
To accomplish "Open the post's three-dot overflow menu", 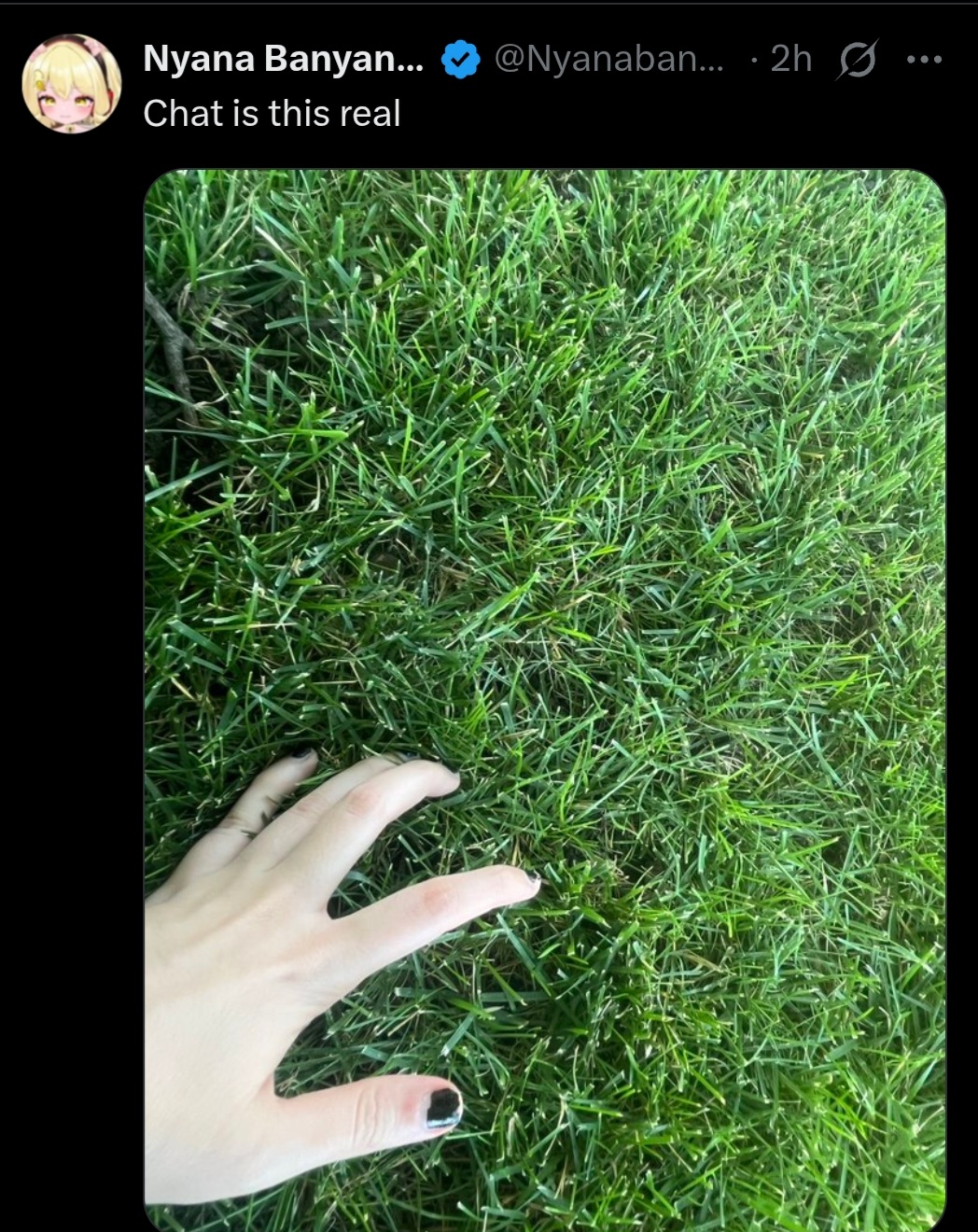I will coord(924,61).
